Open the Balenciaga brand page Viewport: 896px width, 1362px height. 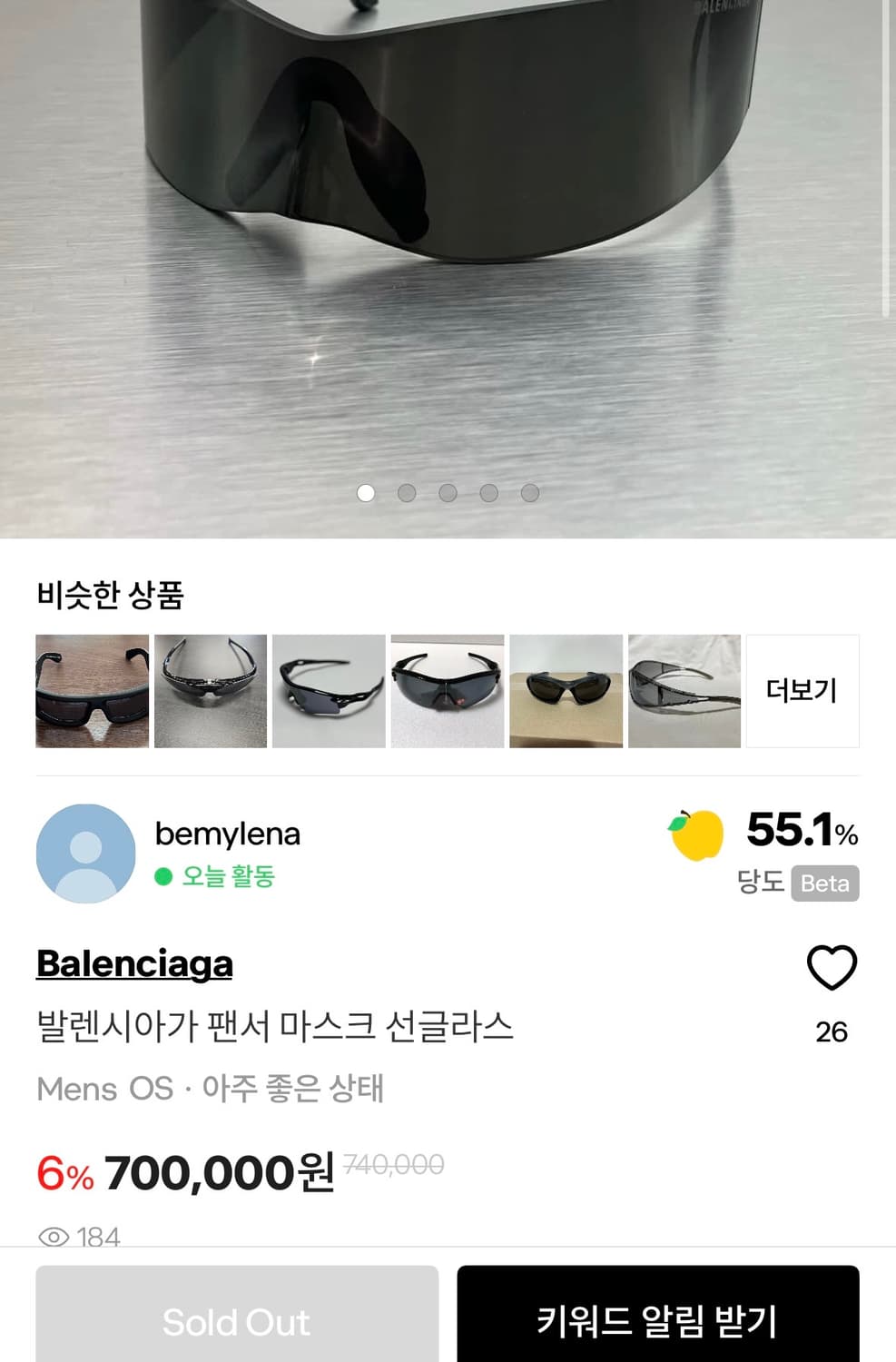(133, 964)
